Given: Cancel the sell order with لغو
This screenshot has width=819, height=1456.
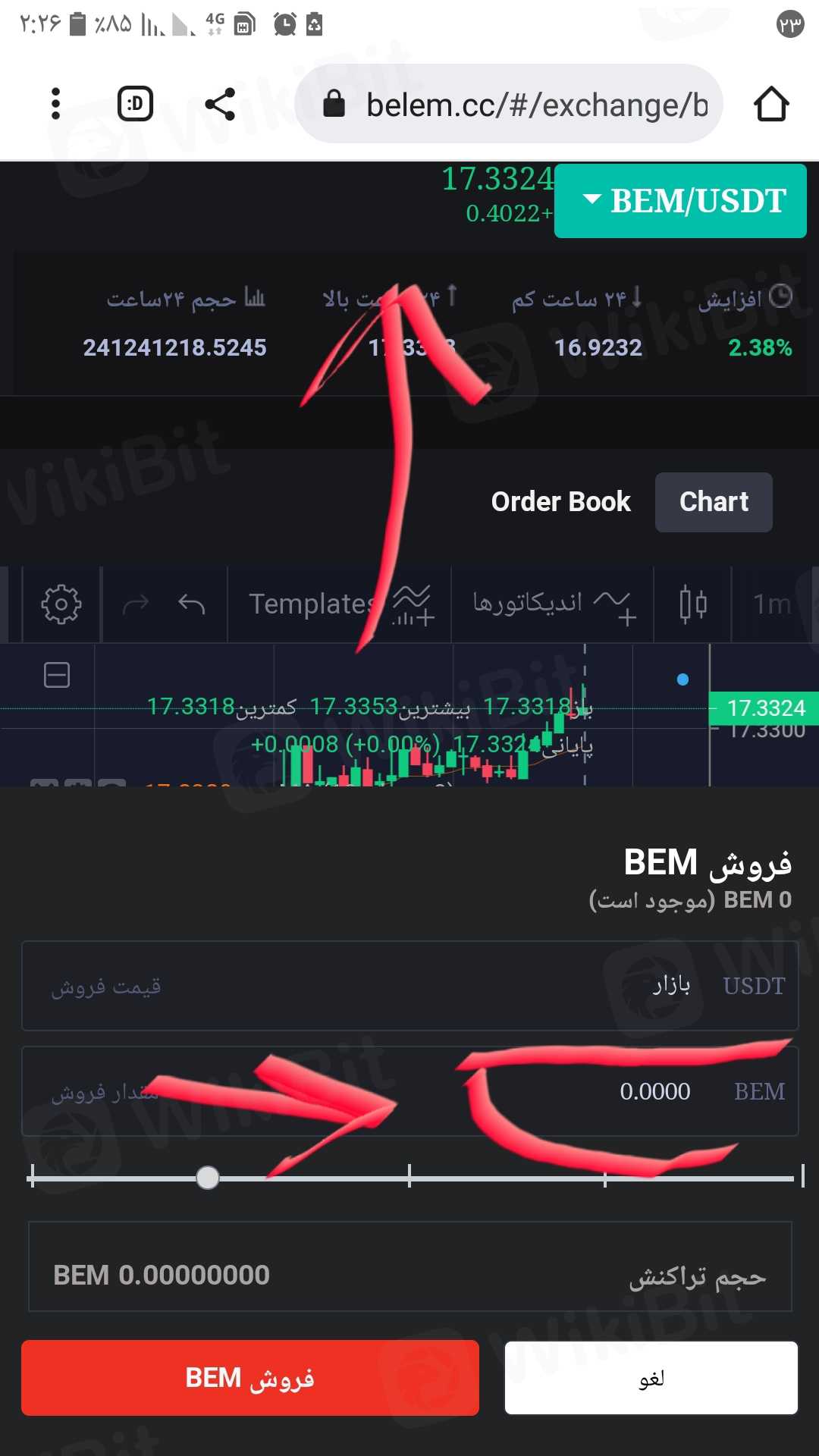Looking at the screenshot, I should [x=651, y=1378].
